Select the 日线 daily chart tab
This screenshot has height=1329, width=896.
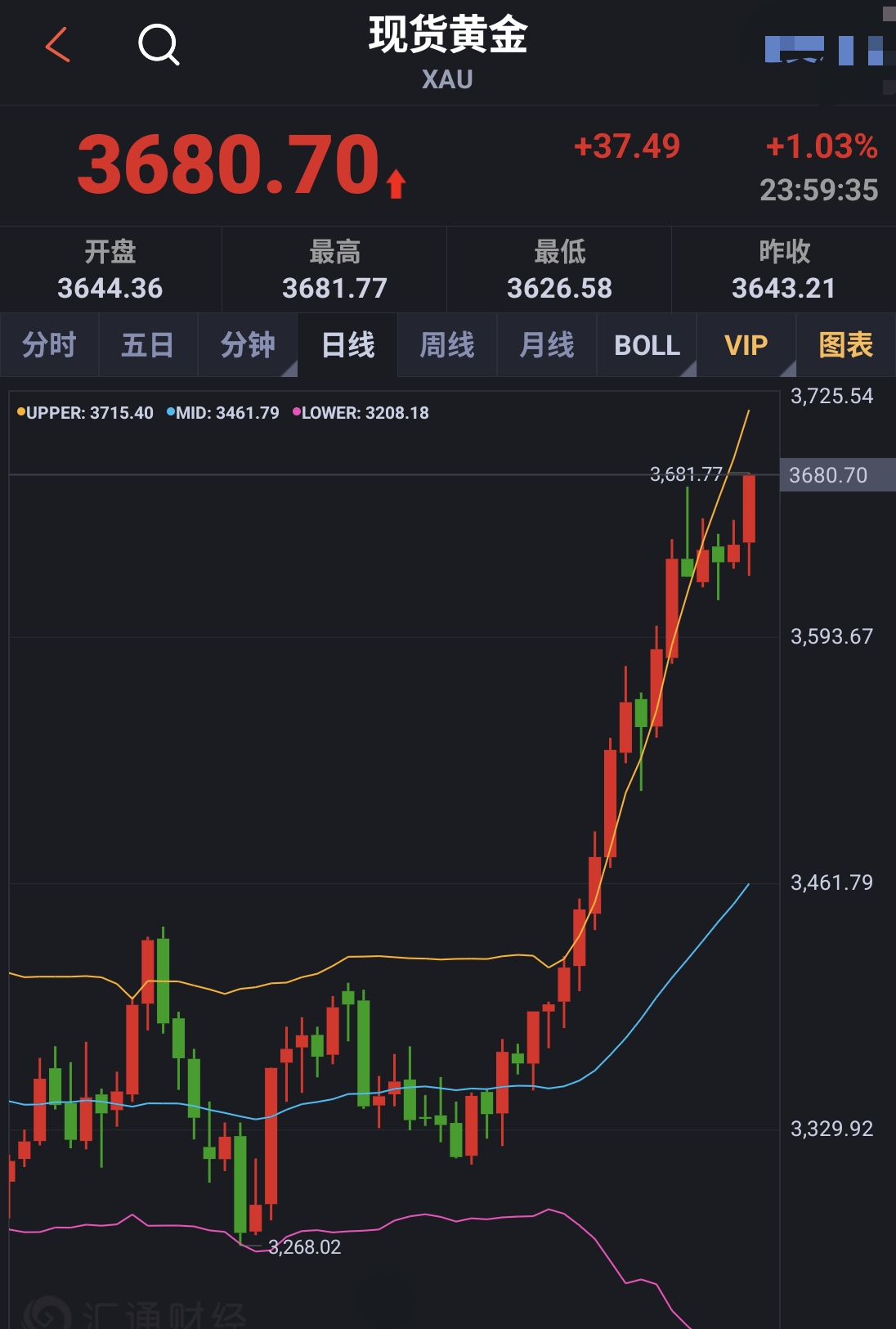(x=347, y=345)
